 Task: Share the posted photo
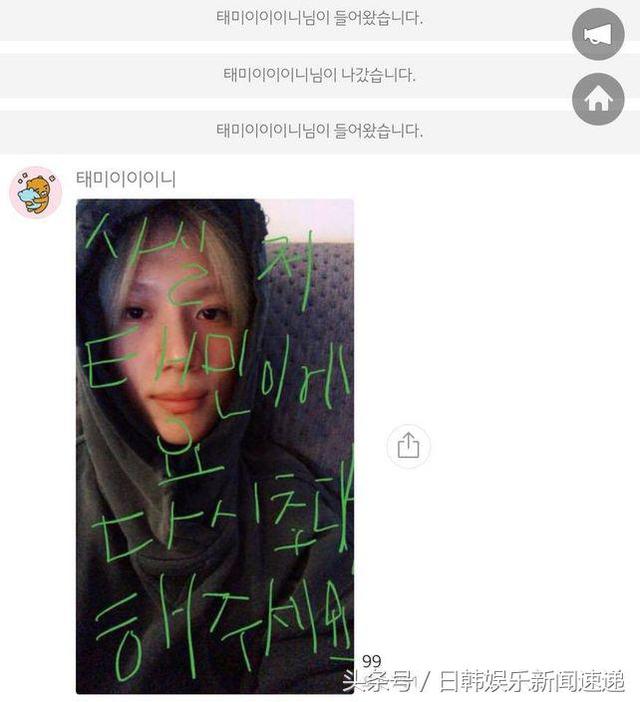(x=408, y=446)
